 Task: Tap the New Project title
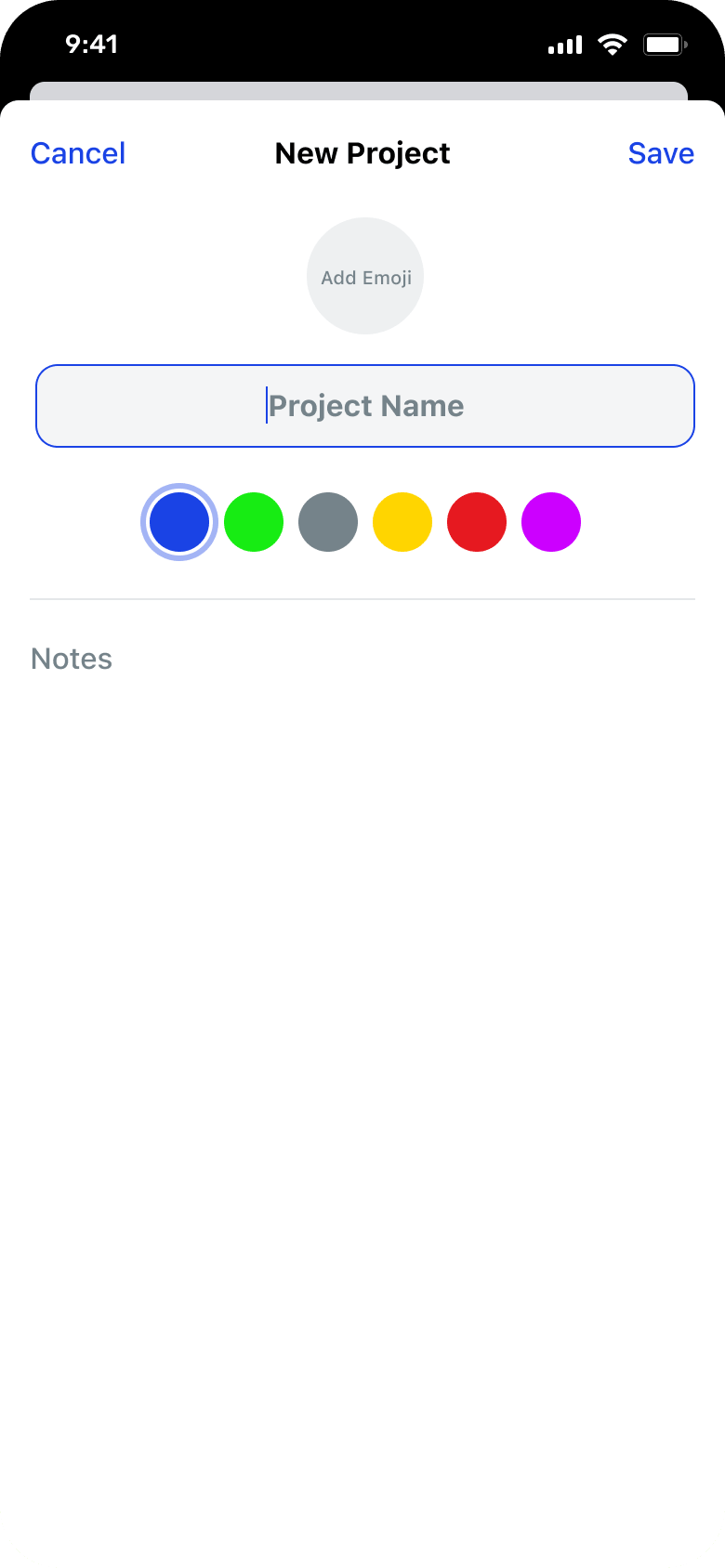point(362,153)
